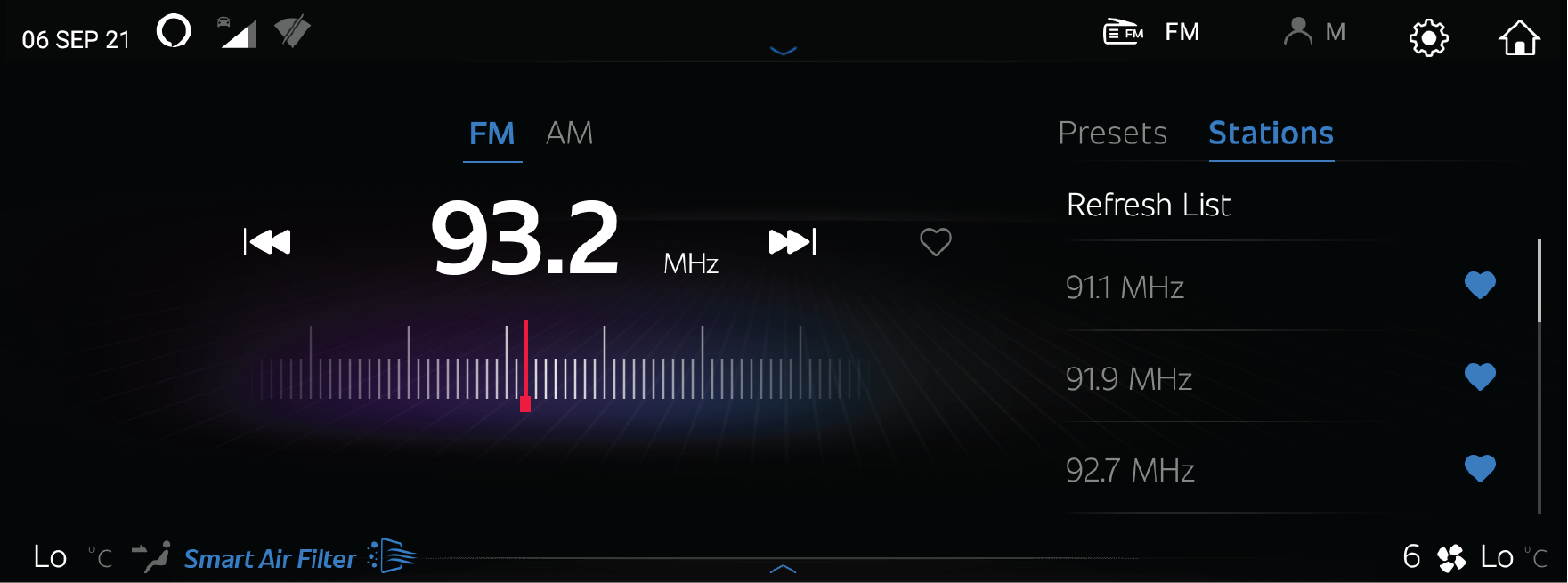Open the Presets tab

click(x=1112, y=134)
